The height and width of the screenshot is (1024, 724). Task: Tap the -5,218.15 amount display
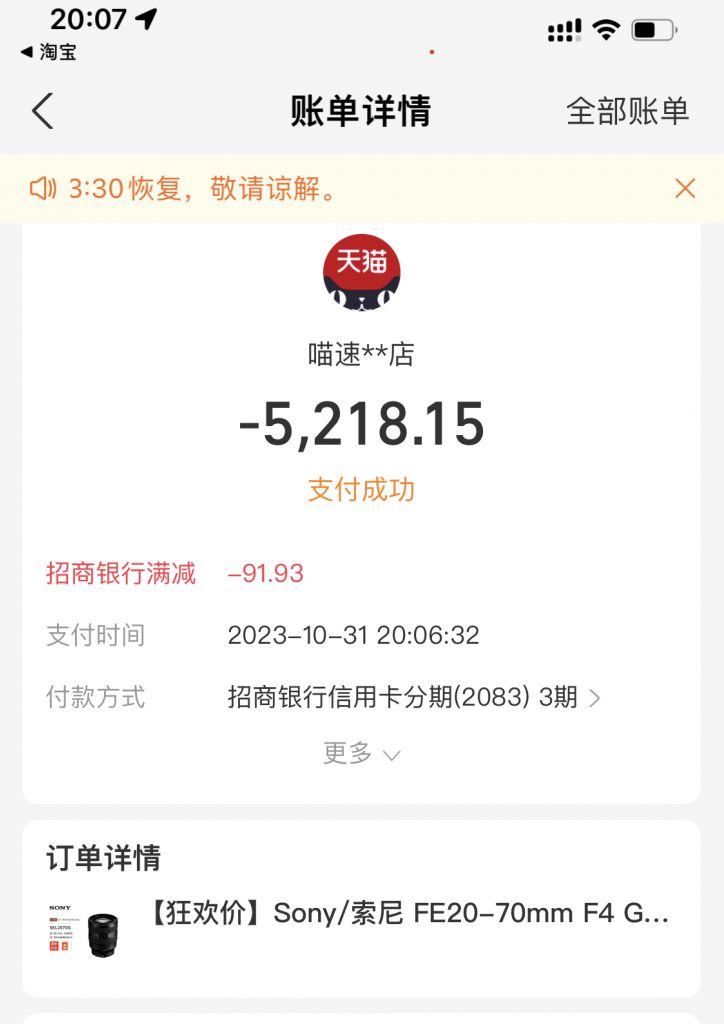[362, 425]
